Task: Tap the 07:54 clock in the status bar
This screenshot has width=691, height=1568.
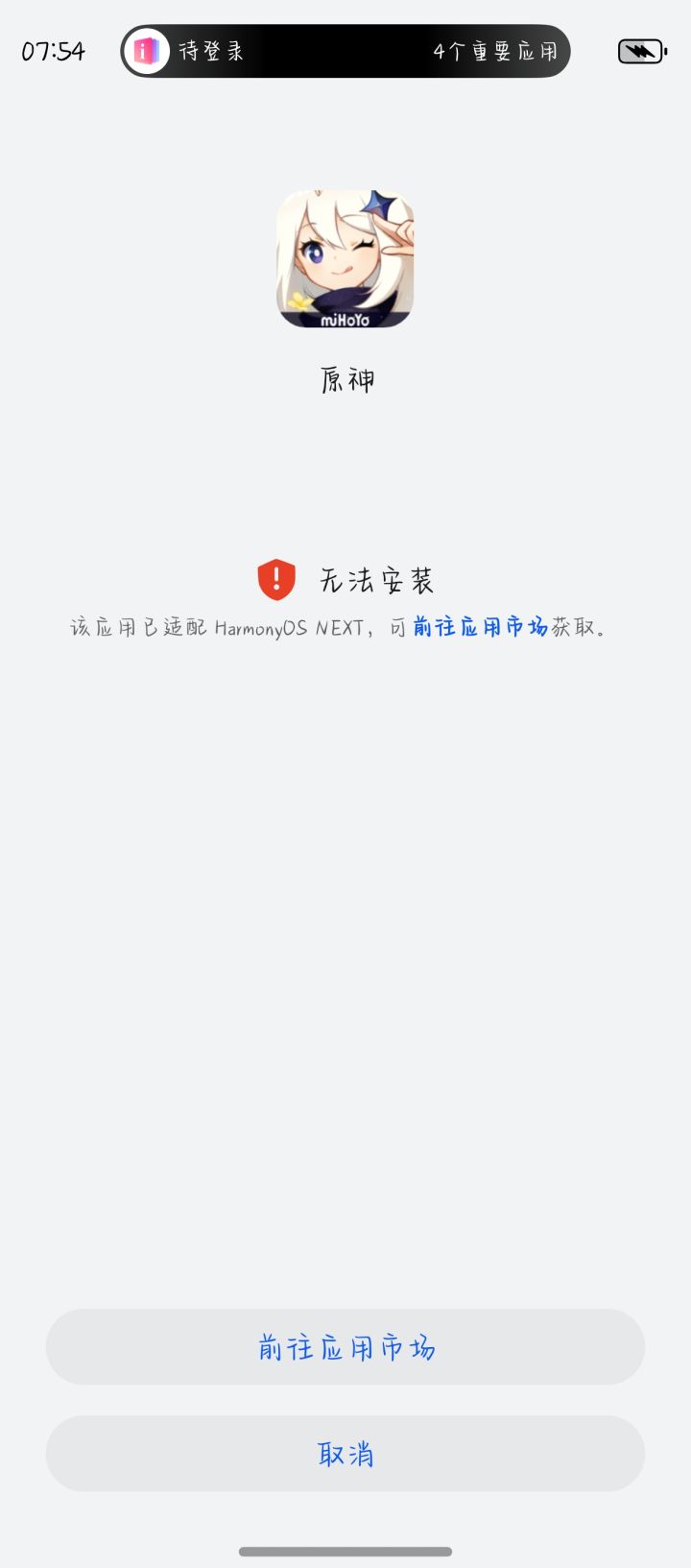Action: pos(54,51)
